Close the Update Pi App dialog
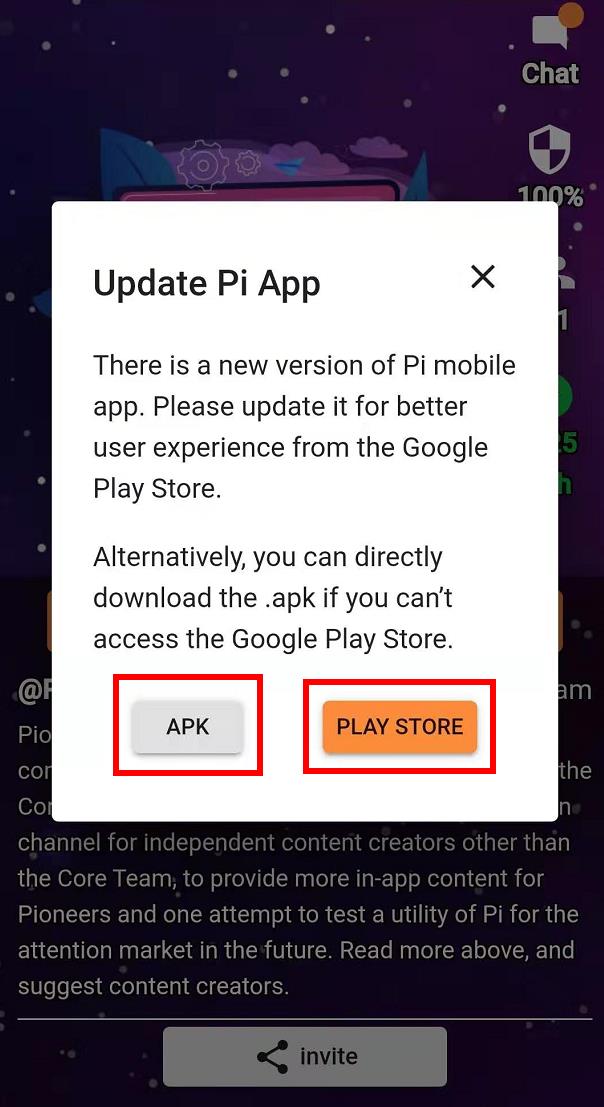Viewport: 604px width, 1107px height. tap(483, 277)
